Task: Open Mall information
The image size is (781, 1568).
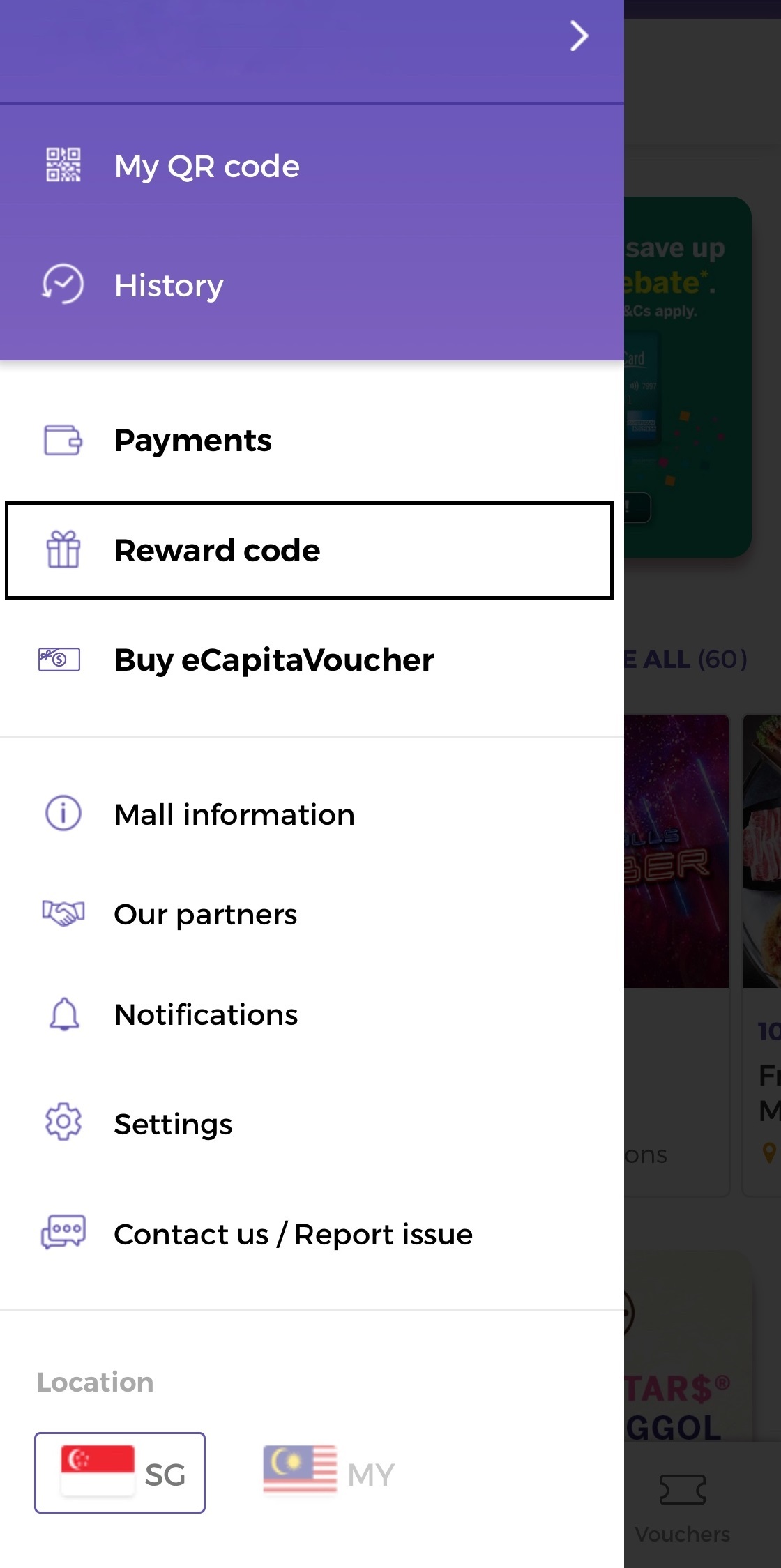Action: coord(234,814)
